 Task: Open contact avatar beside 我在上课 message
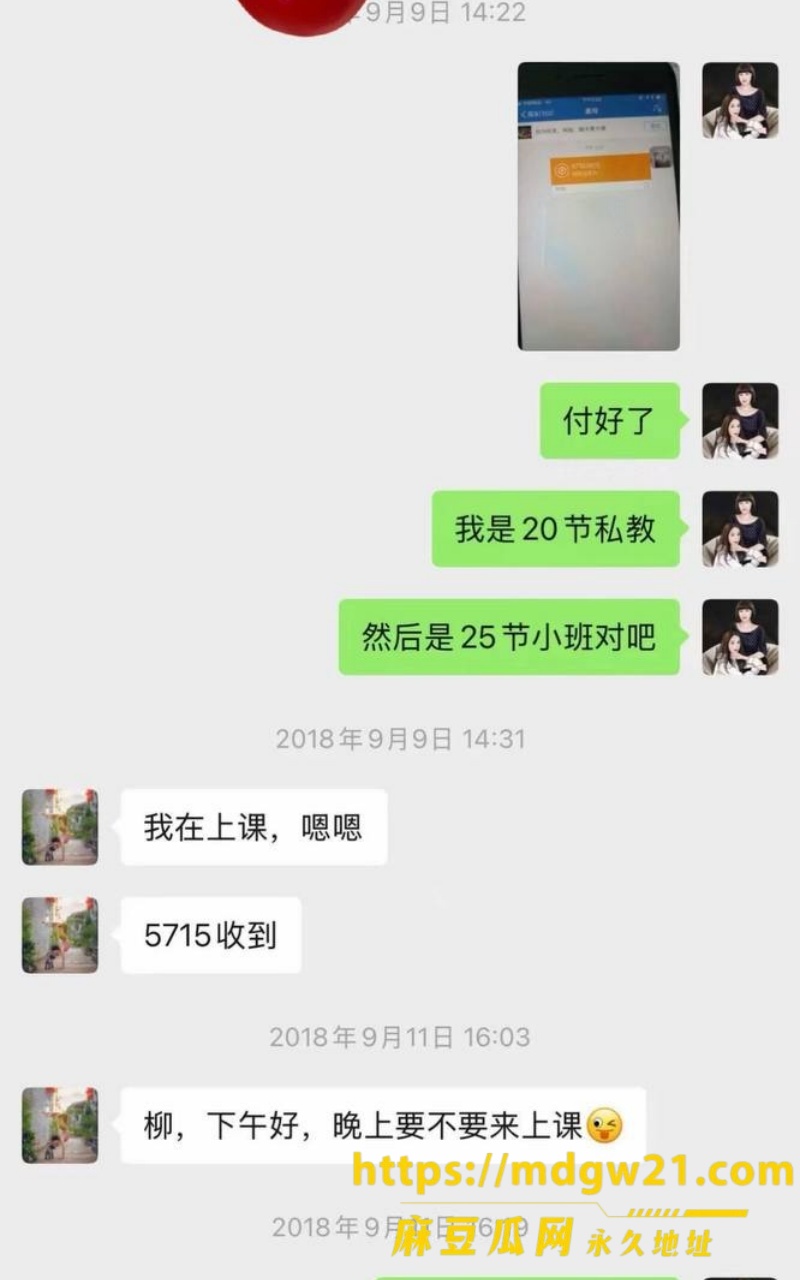[x=60, y=827]
